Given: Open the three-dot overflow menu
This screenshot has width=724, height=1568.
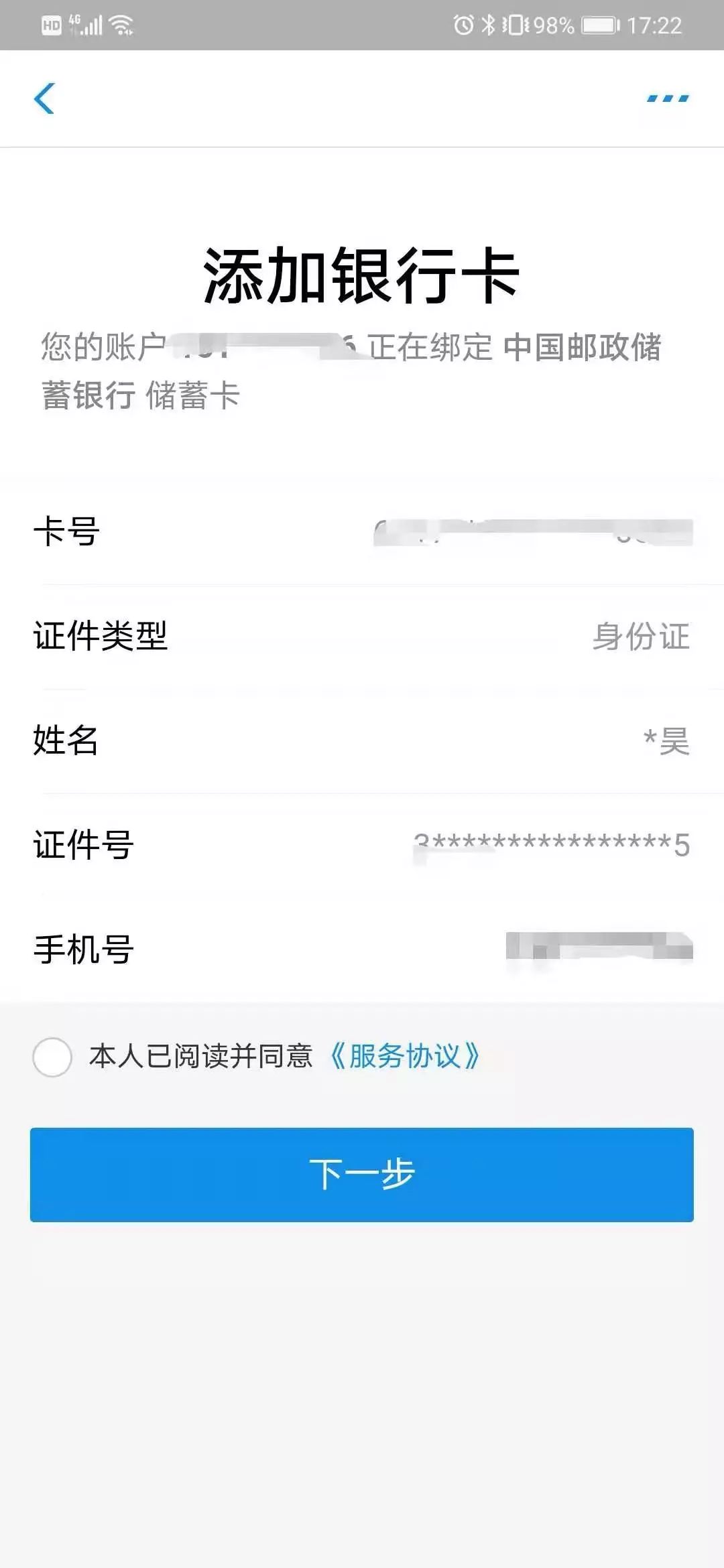Looking at the screenshot, I should (668, 99).
